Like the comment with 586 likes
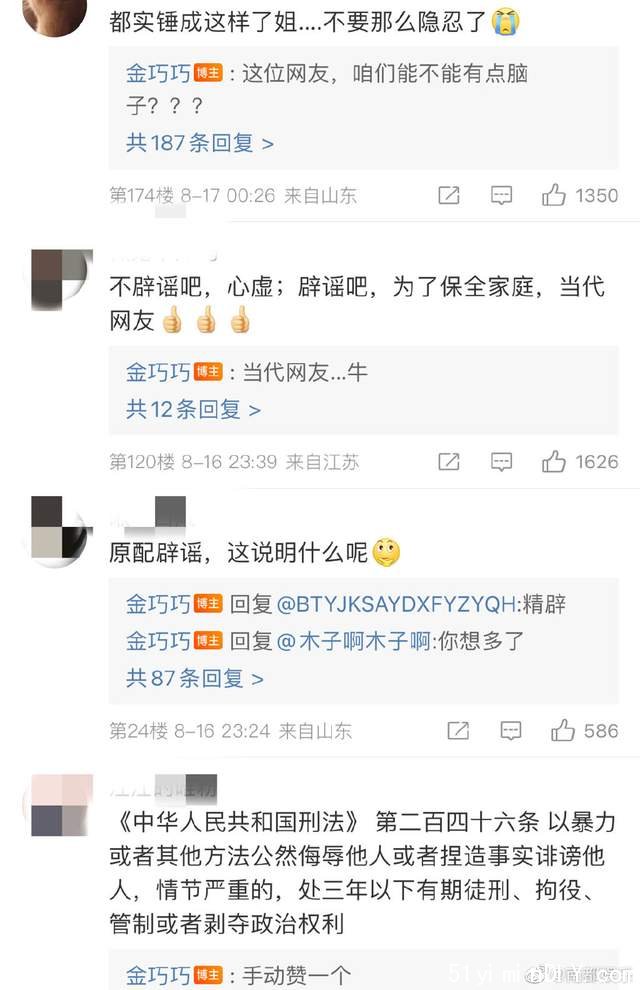 [x=563, y=731]
